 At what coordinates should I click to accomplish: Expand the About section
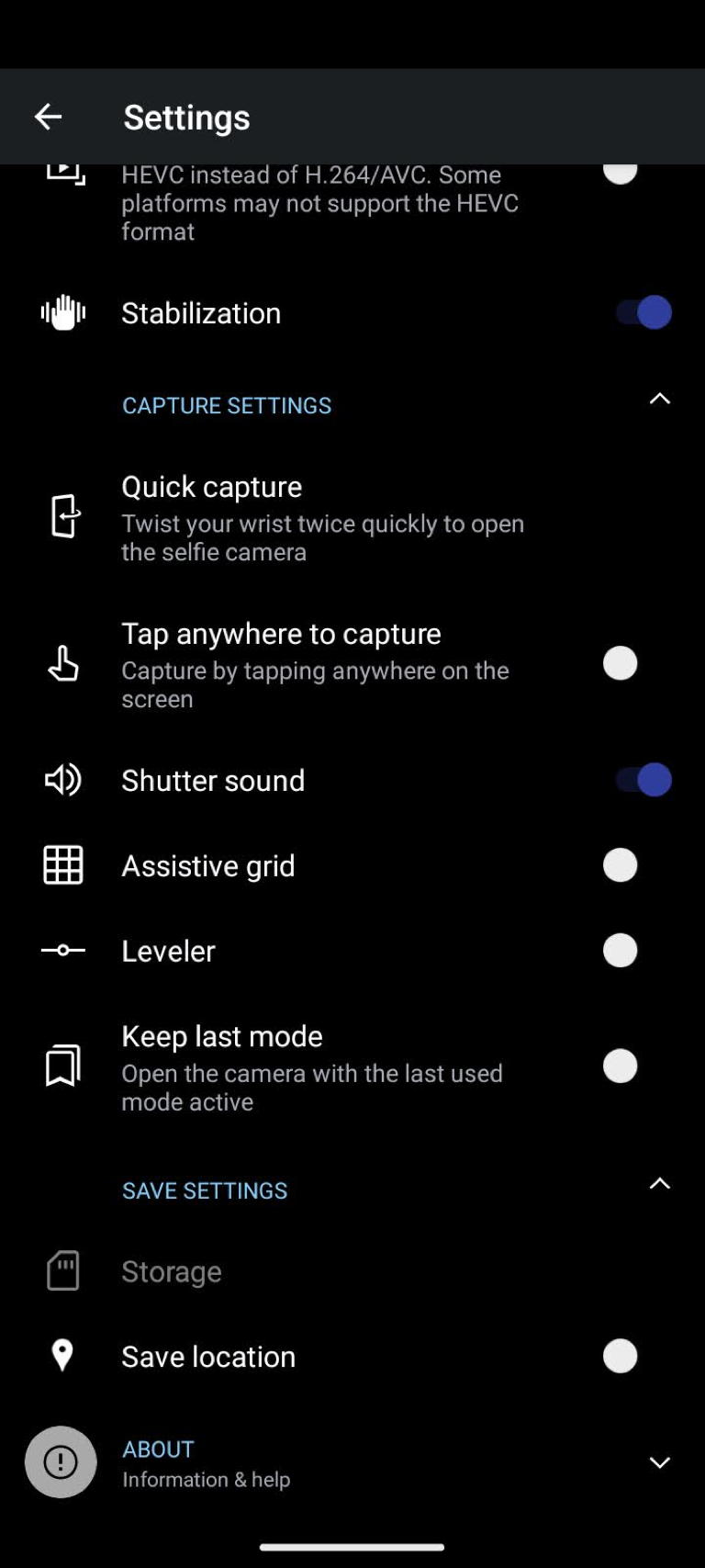(659, 1462)
